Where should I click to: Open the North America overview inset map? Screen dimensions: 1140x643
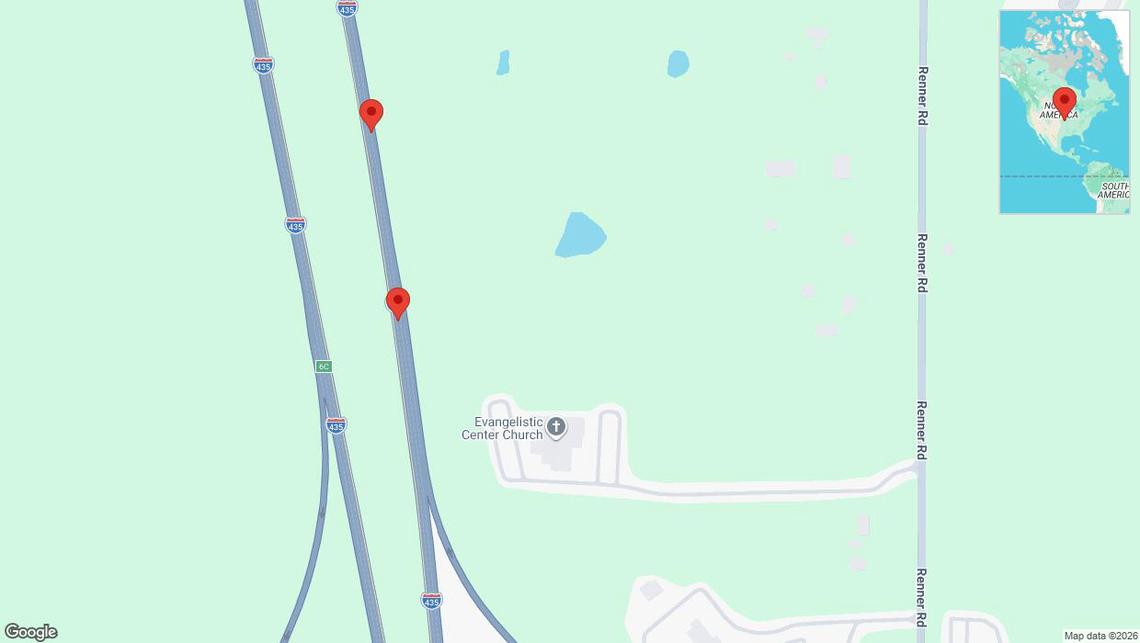tap(1064, 112)
